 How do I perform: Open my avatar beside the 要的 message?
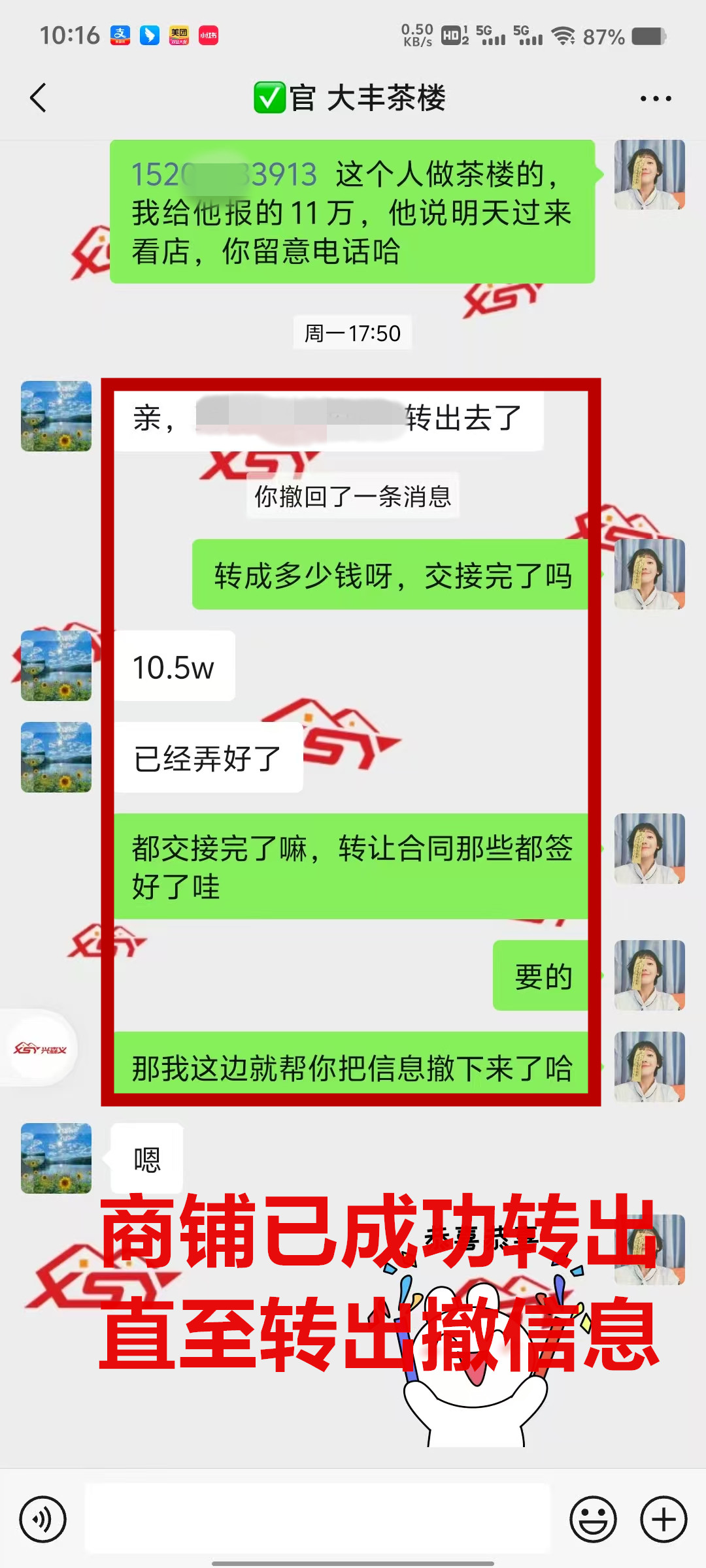649,975
